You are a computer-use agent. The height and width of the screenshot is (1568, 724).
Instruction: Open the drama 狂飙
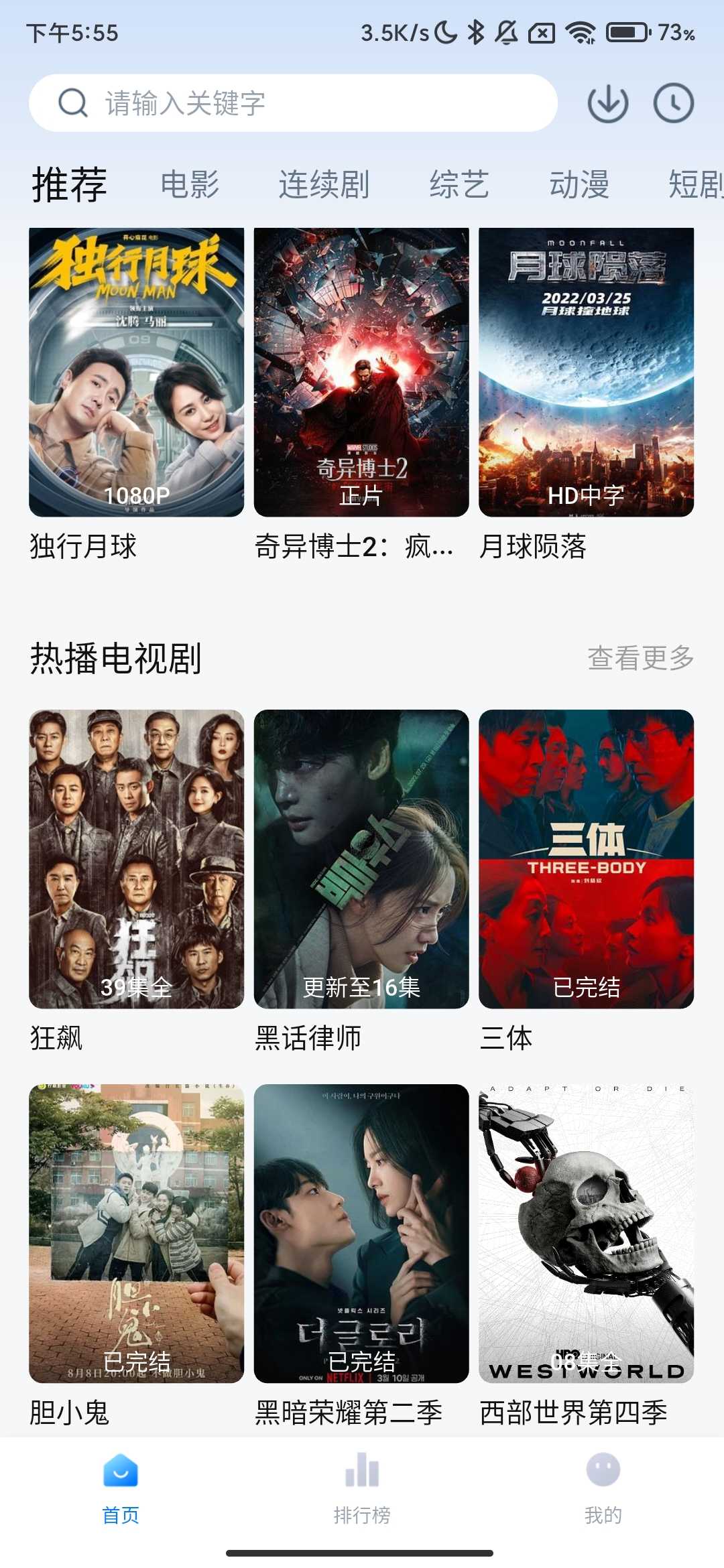pos(137,859)
